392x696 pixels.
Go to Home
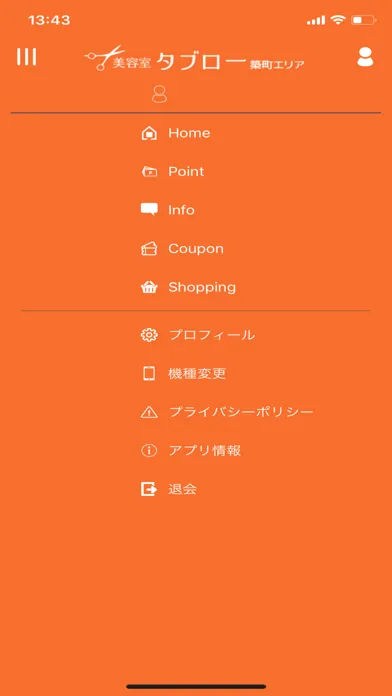pos(175,133)
